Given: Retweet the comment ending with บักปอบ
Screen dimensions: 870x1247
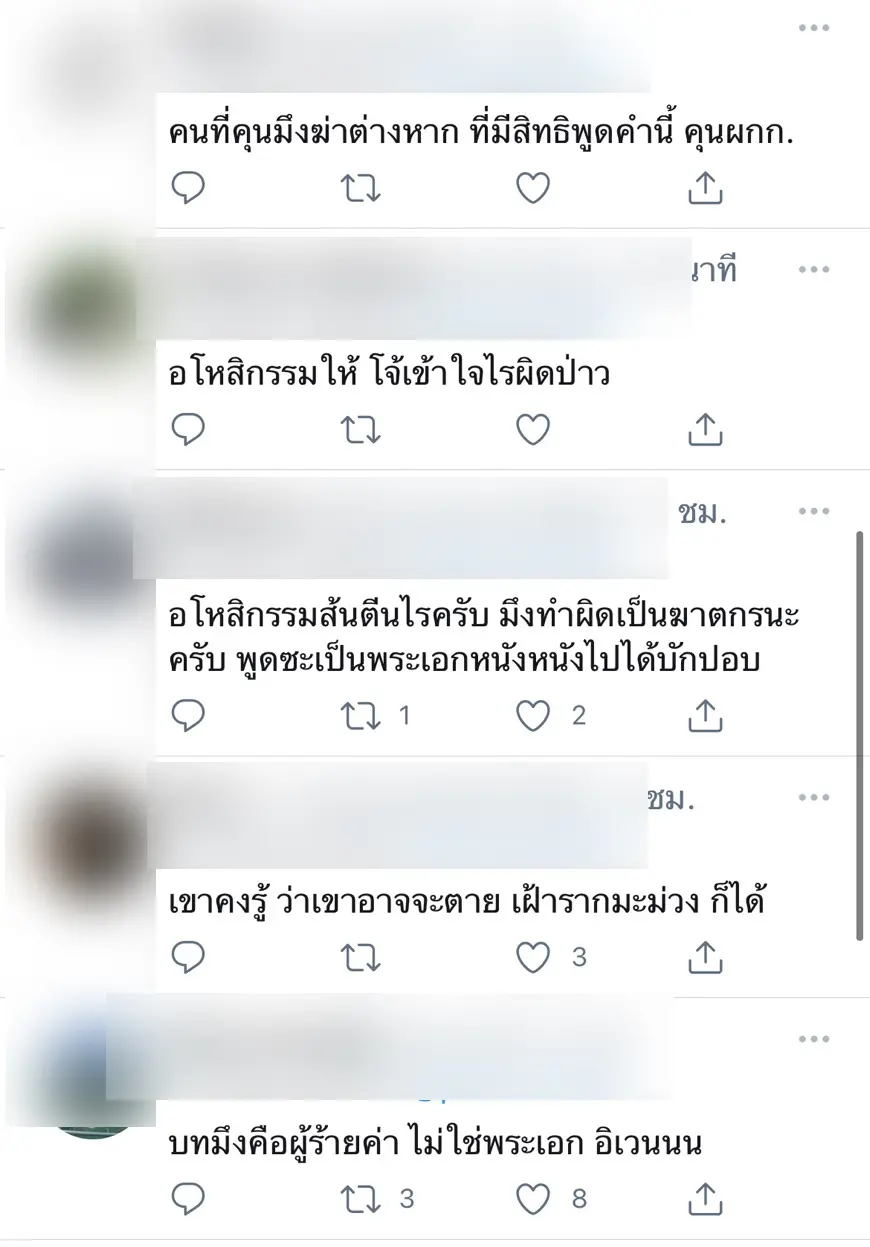Looking at the screenshot, I should tap(361, 715).
